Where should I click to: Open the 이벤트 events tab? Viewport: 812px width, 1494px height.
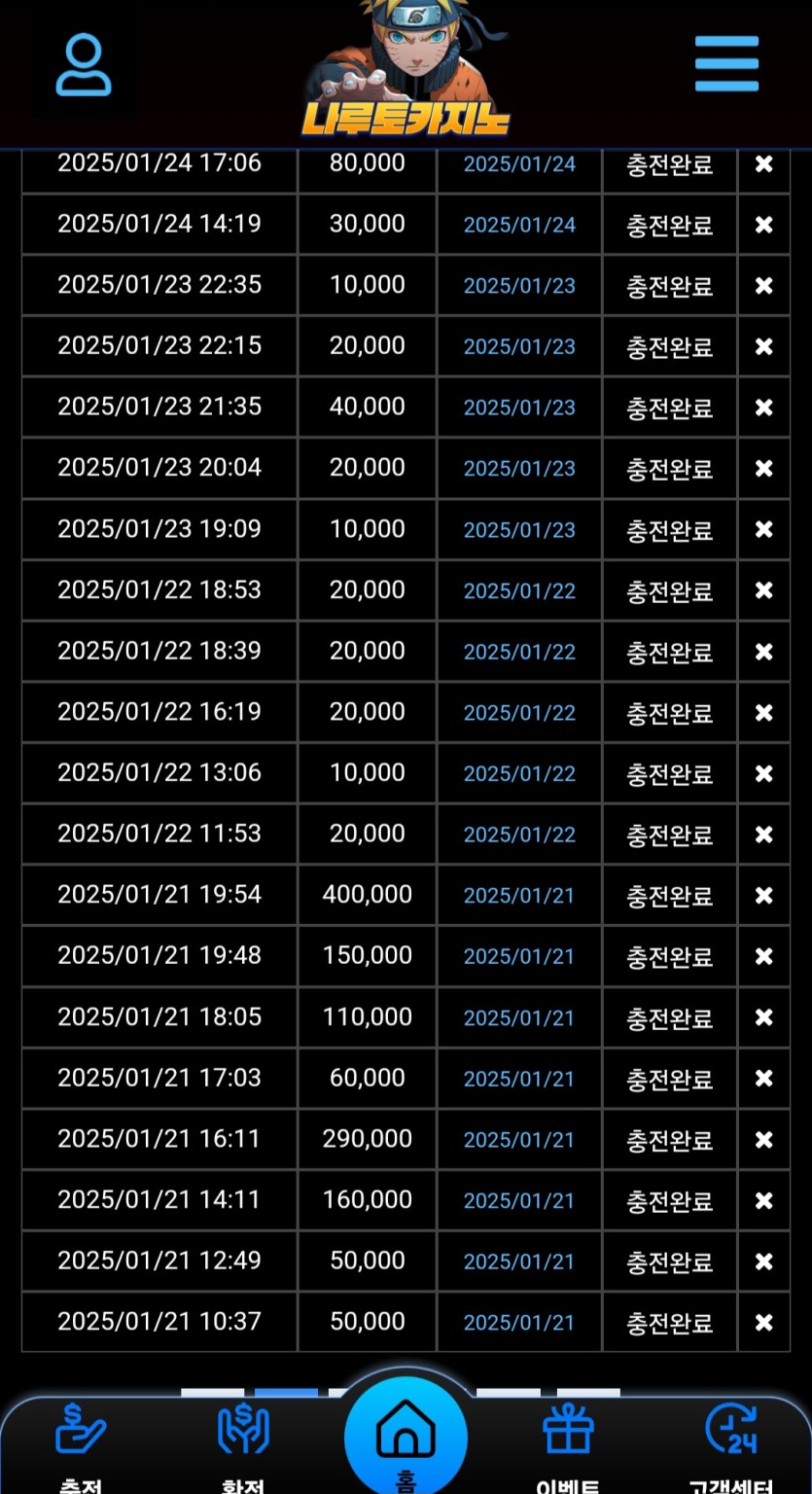pyautogui.click(x=568, y=1444)
